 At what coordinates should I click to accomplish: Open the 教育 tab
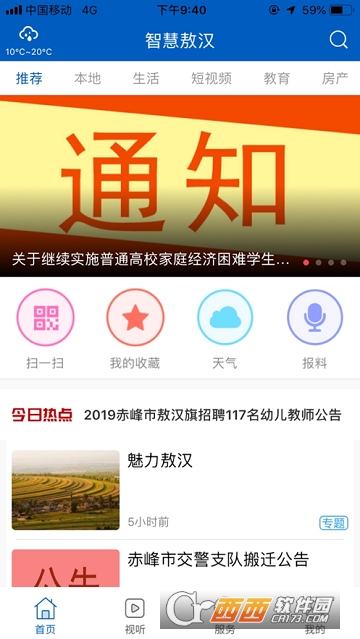click(276, 78)
